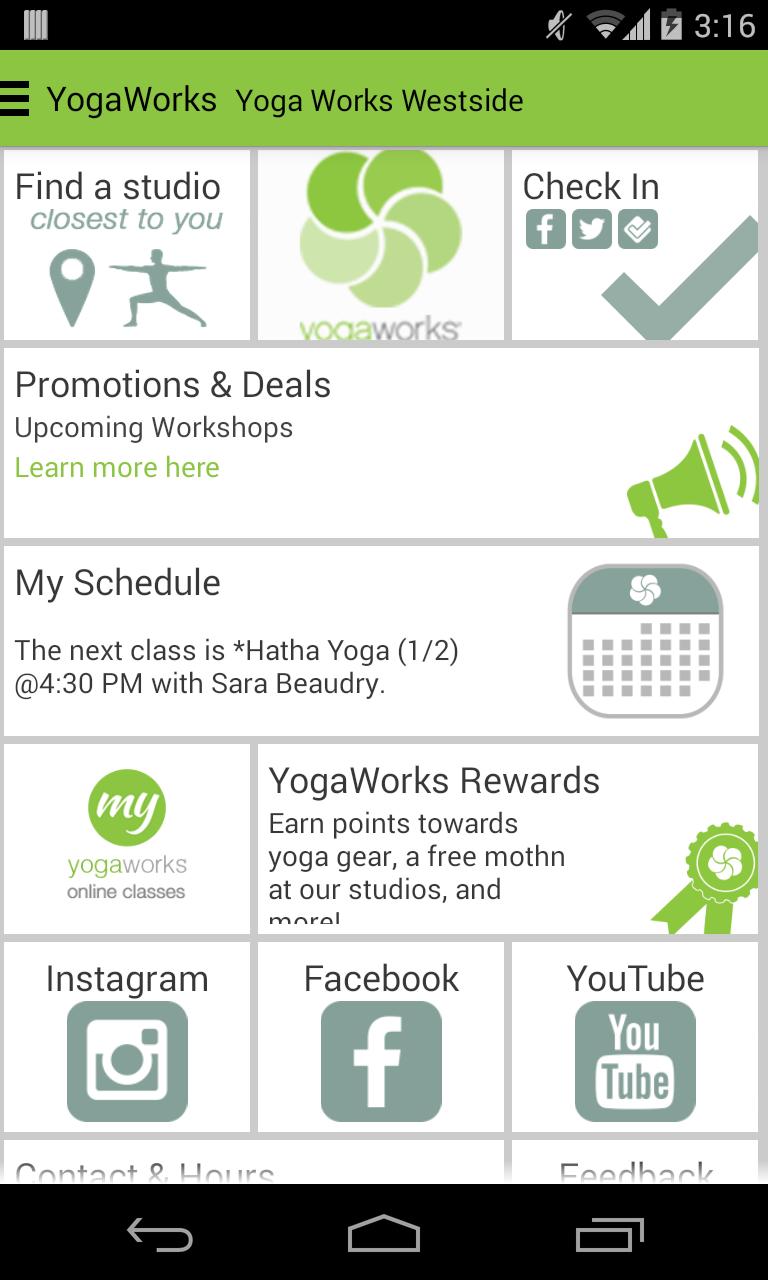
Task: Click the Facebook tile icon
Action: [381, 1060]
